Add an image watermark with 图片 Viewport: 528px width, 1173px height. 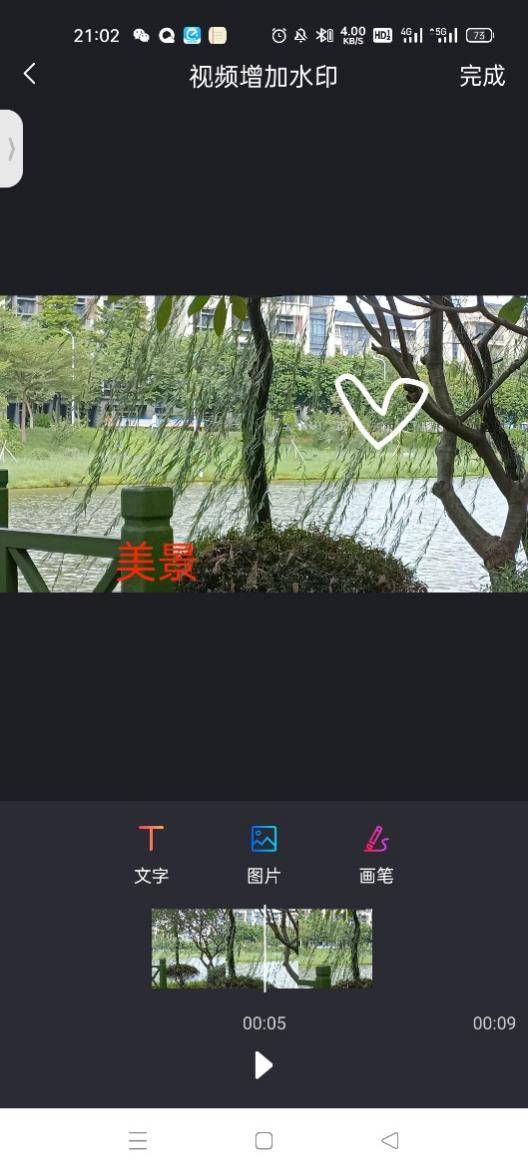point(264,855)
